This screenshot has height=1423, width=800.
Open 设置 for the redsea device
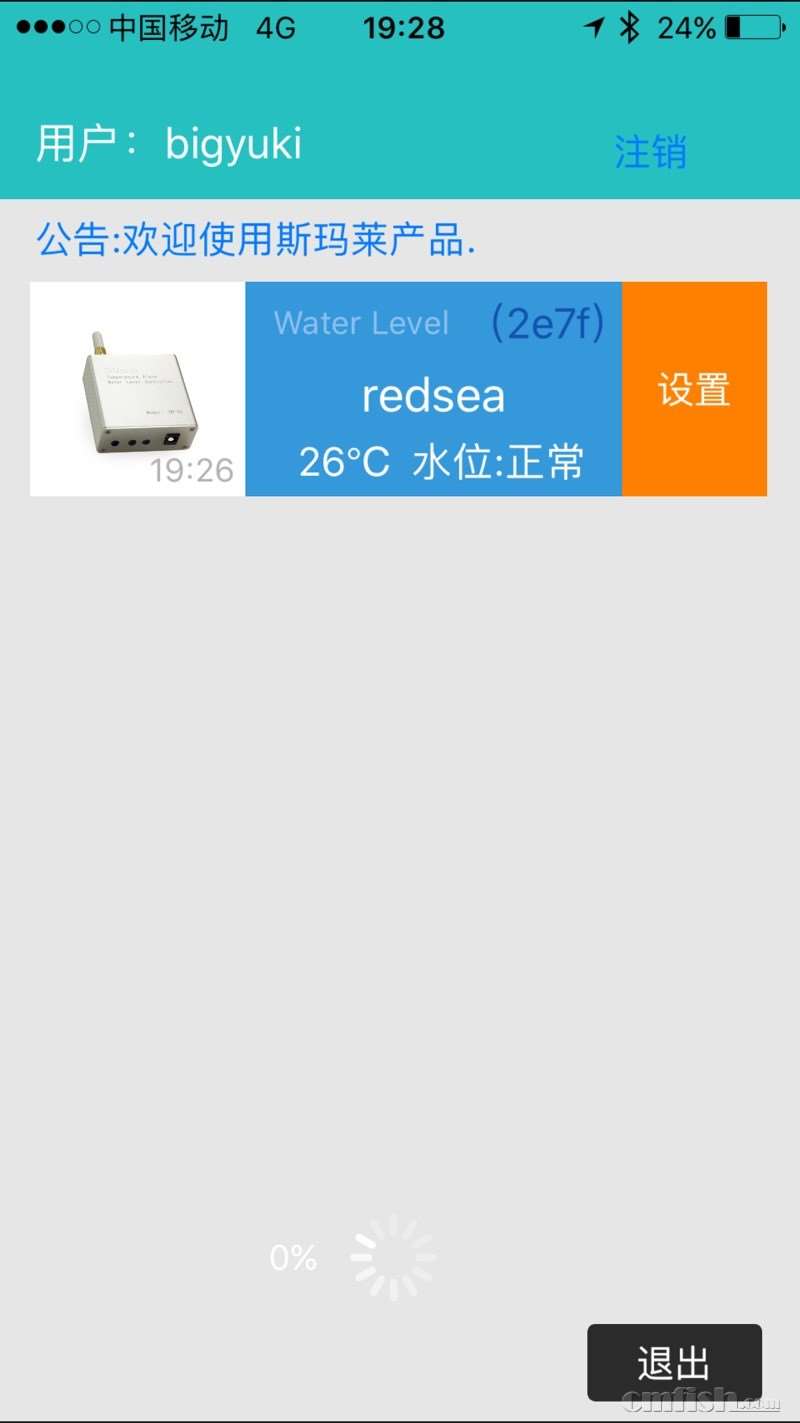click(x=694, y=389)
